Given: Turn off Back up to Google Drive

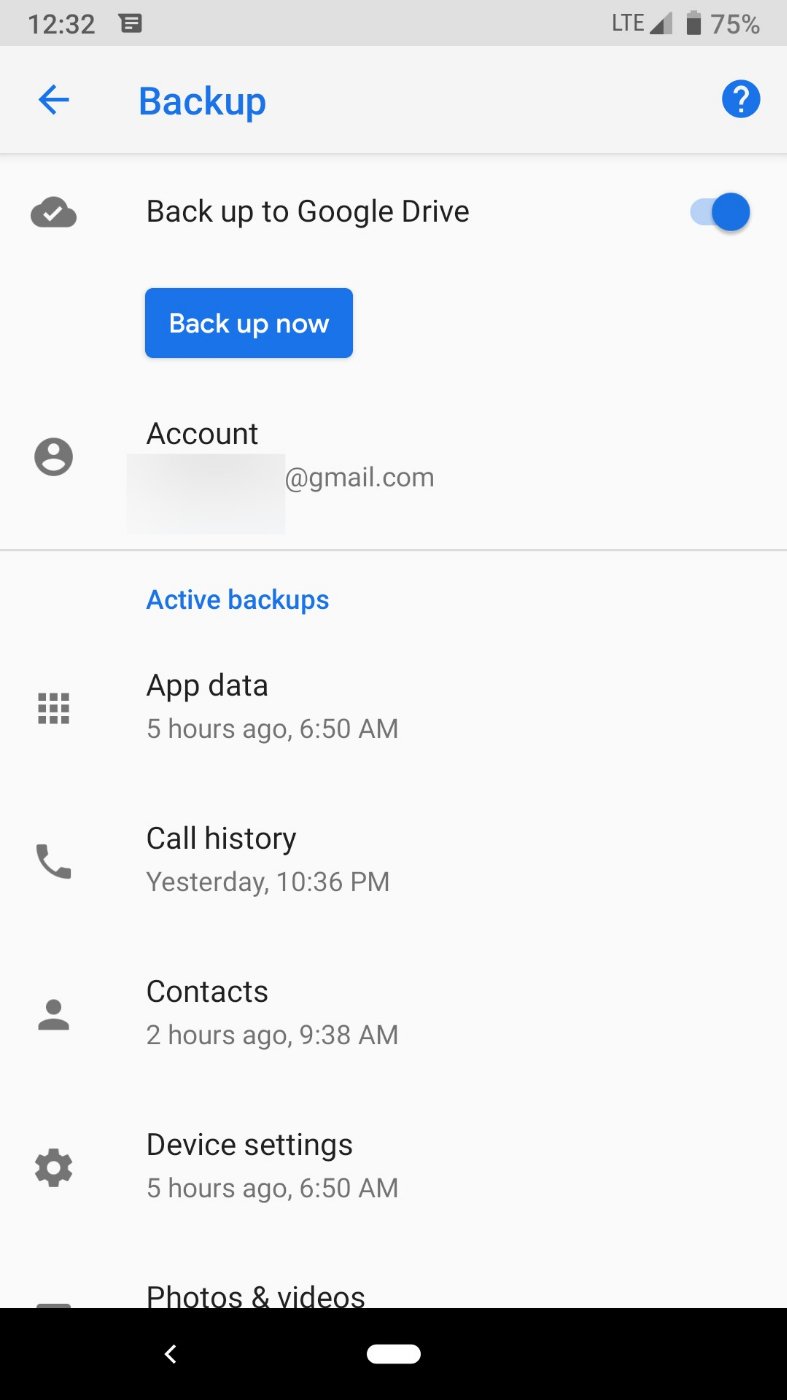Looking at the screenshot, I should pyautogui.click(x=721, y=212).
